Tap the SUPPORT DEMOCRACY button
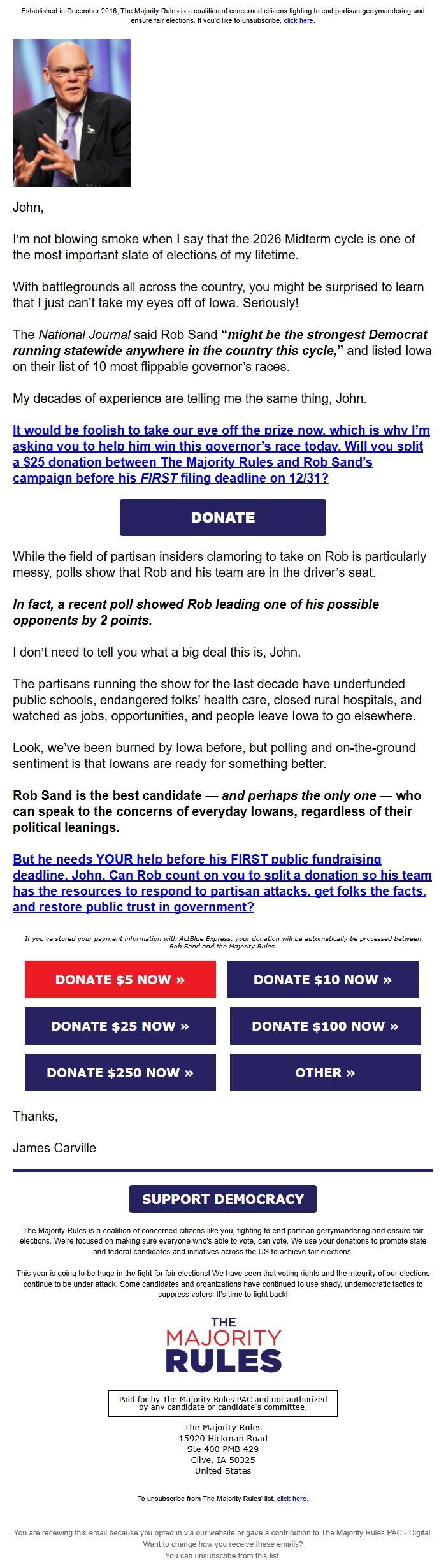446x1568 pixels. tap(223, 1199)
